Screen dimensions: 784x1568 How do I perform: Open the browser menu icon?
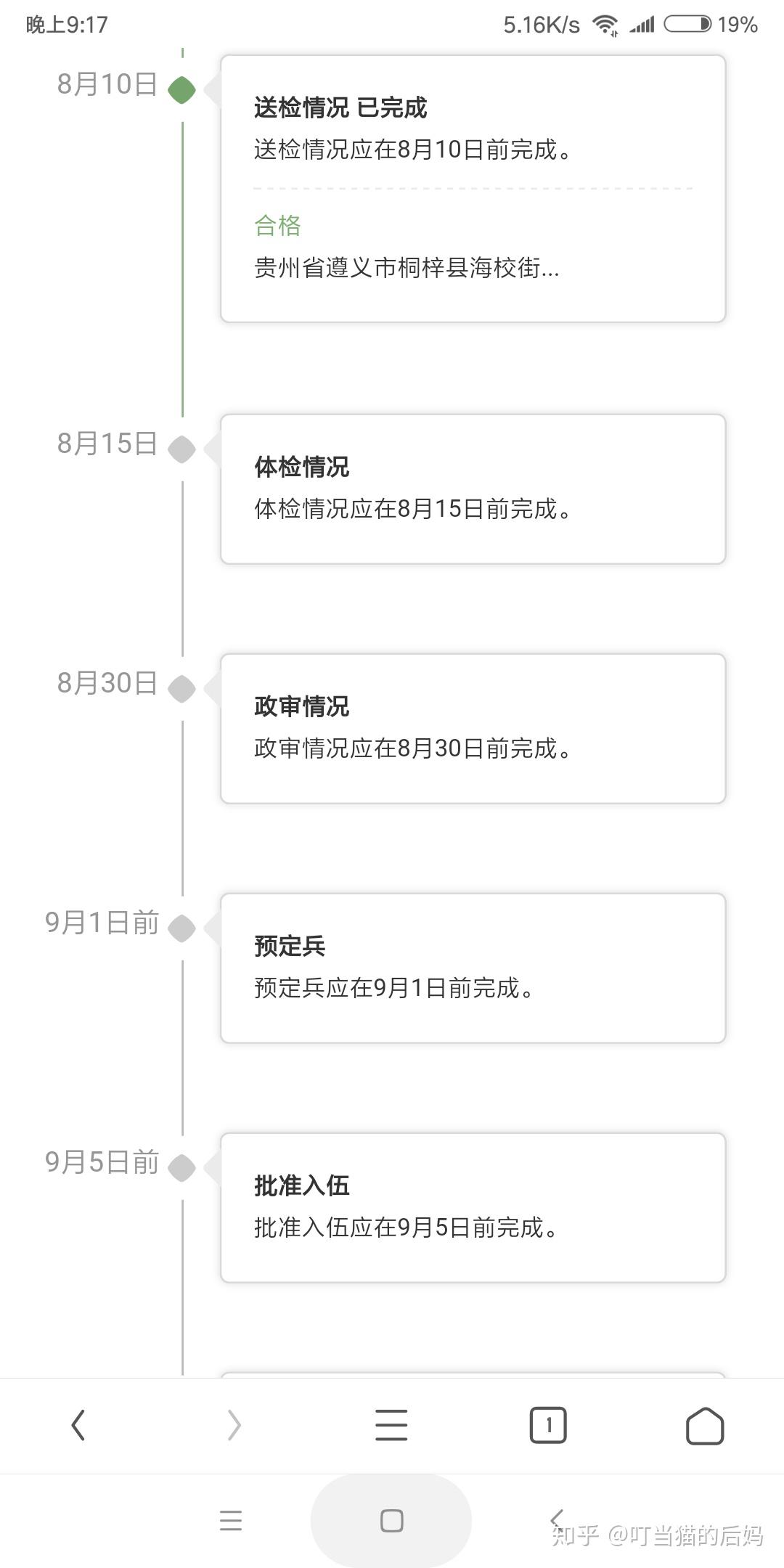click(x=391, y=1424)
